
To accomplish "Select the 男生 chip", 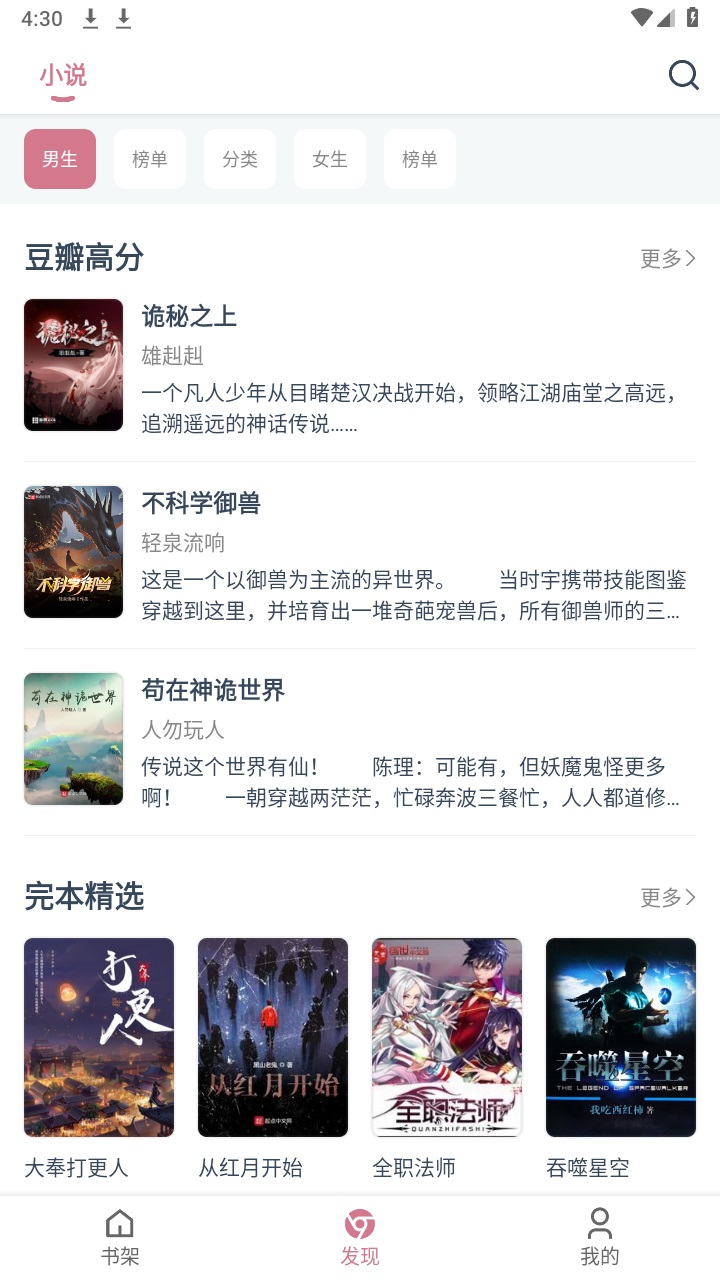I will point(60,159).
